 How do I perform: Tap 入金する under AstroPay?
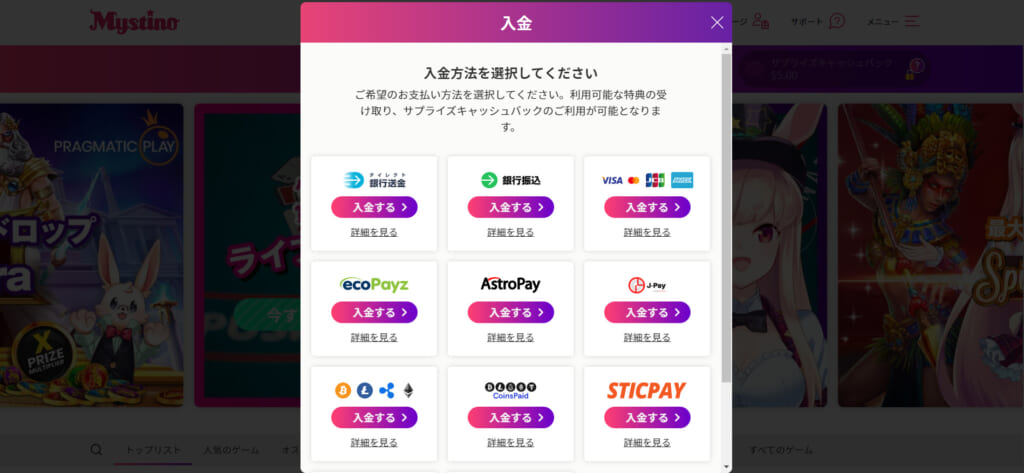pos(510,313)
